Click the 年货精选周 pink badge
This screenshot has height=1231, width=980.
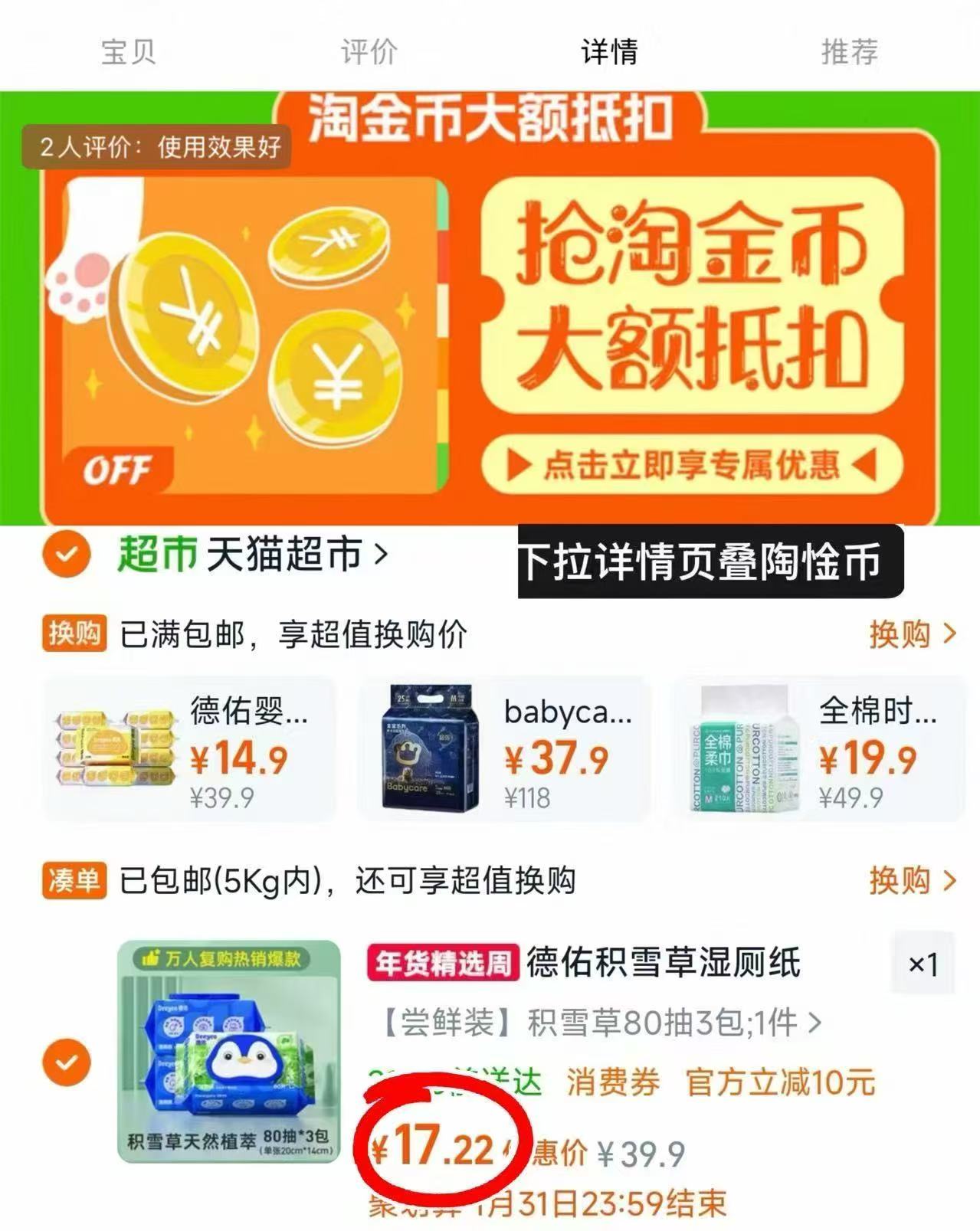coord(442,964)
